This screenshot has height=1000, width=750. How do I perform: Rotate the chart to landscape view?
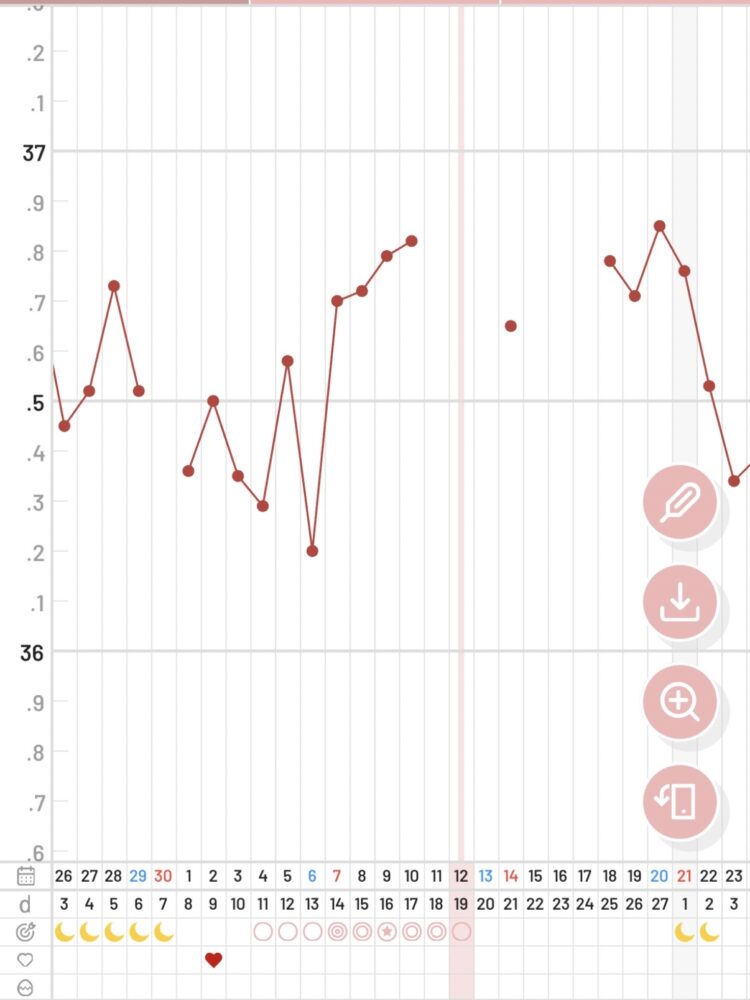click(x=680, y=801)
